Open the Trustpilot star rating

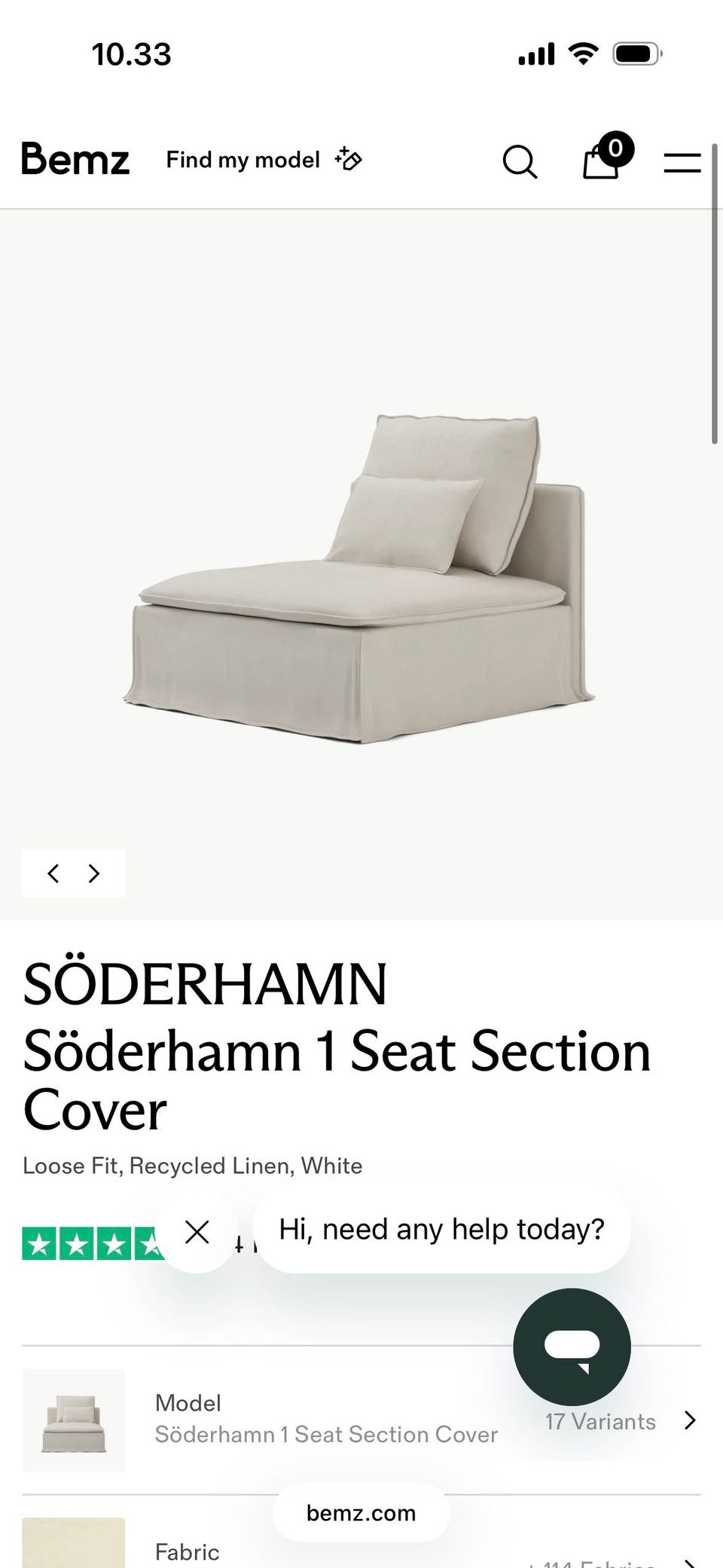click(94, 1243)
